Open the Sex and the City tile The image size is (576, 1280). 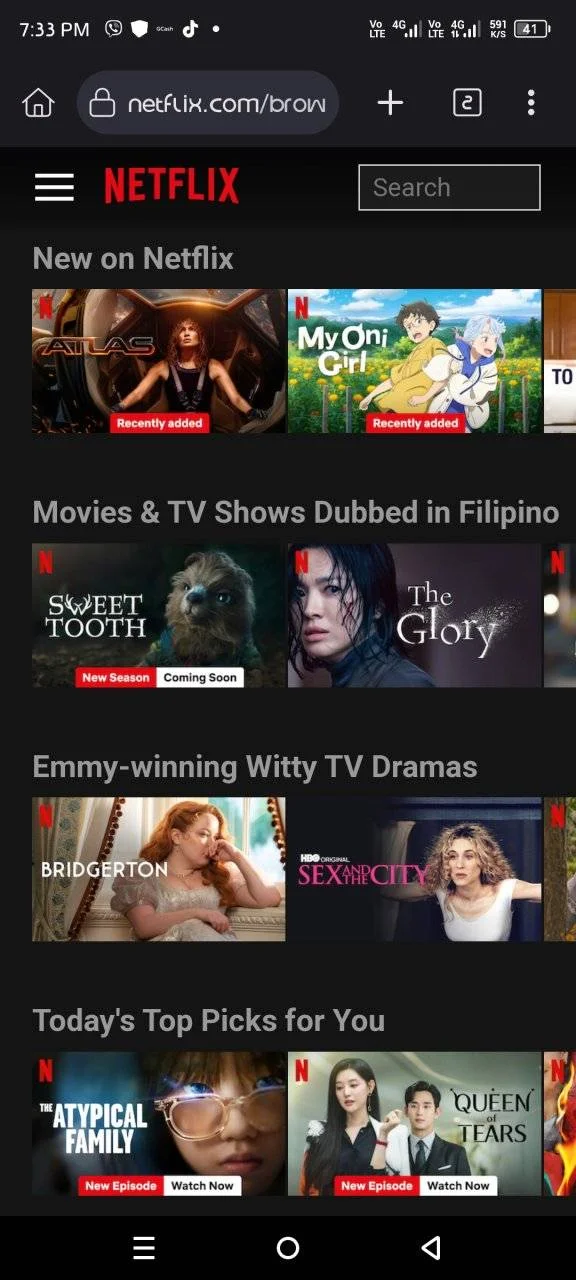tap(415, 869)
